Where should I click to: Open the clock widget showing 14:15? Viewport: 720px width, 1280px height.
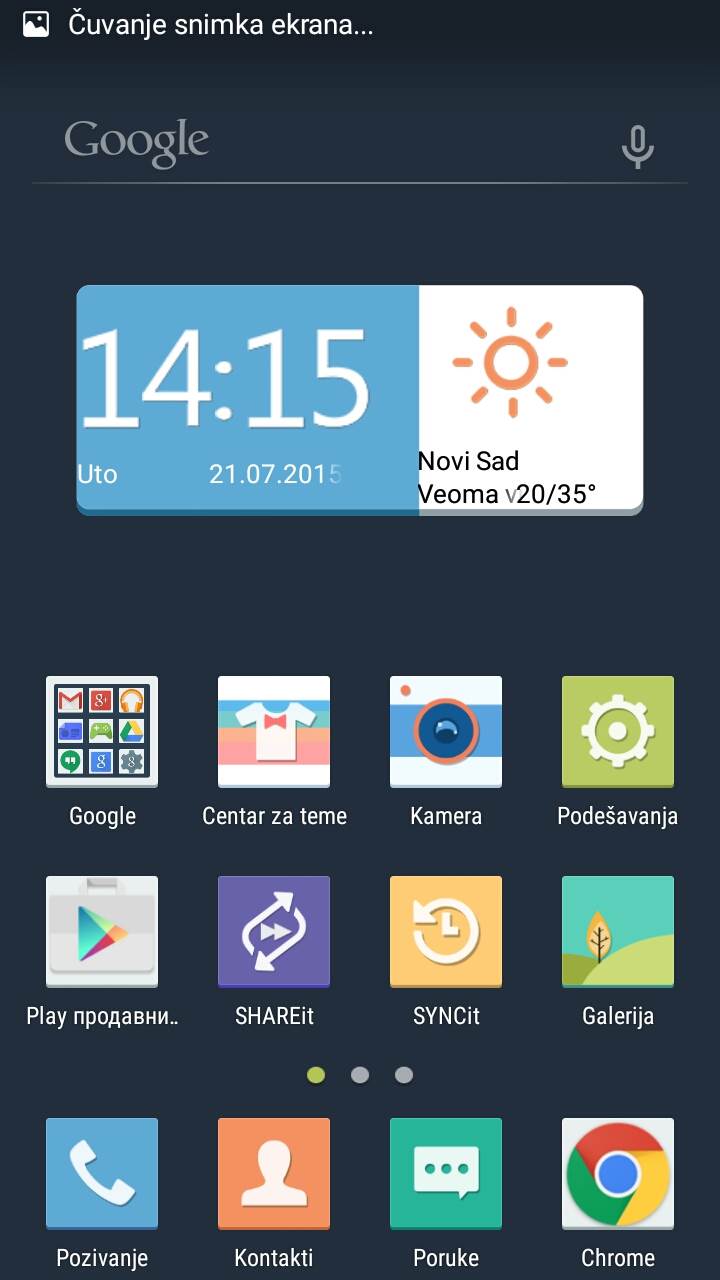(x=247, y=400)
